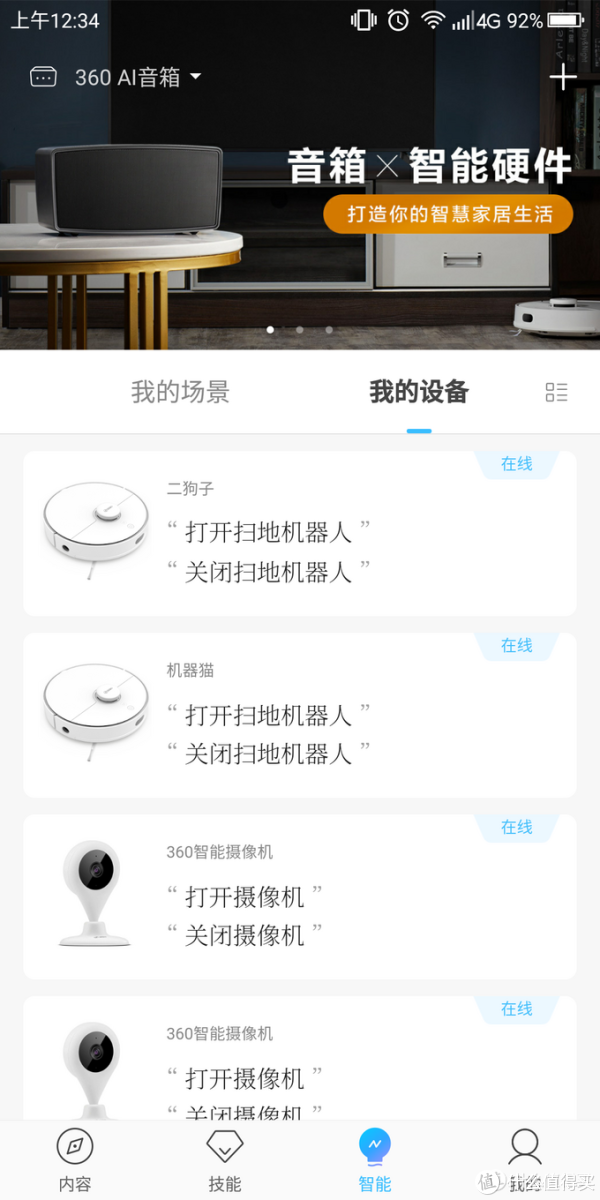Tap the 智能 tab in bottom navigation
The image size is (600, 1200).
(375, 1159)
